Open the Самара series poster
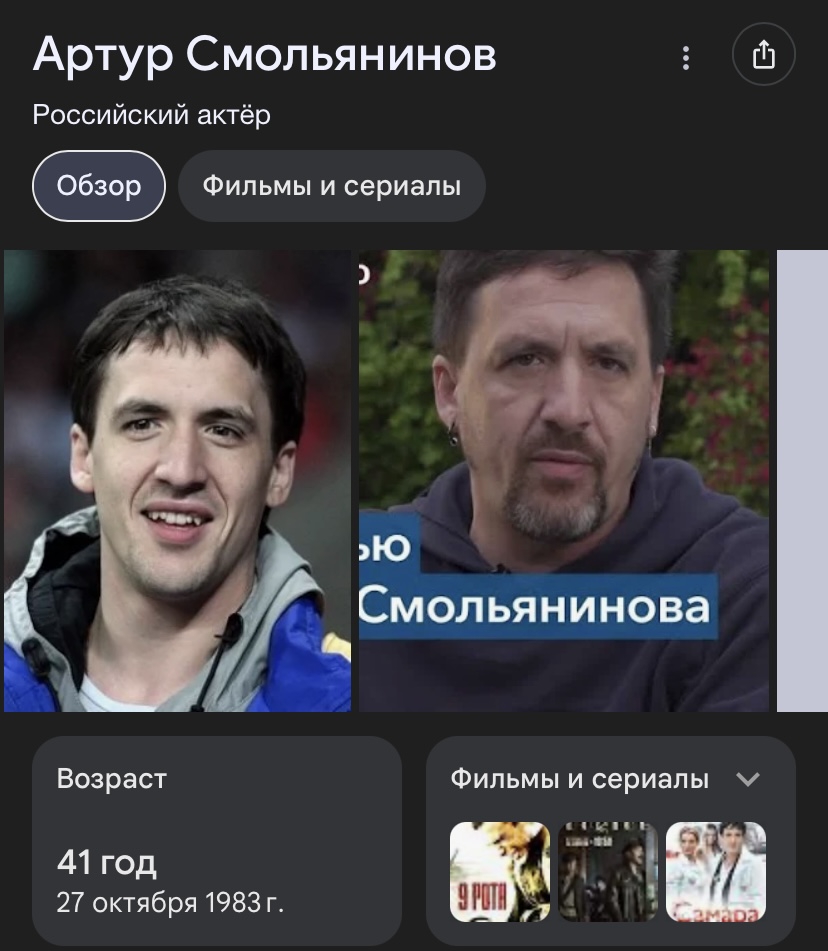The width and height of the screenshot is (828, 951). [716, 872]
